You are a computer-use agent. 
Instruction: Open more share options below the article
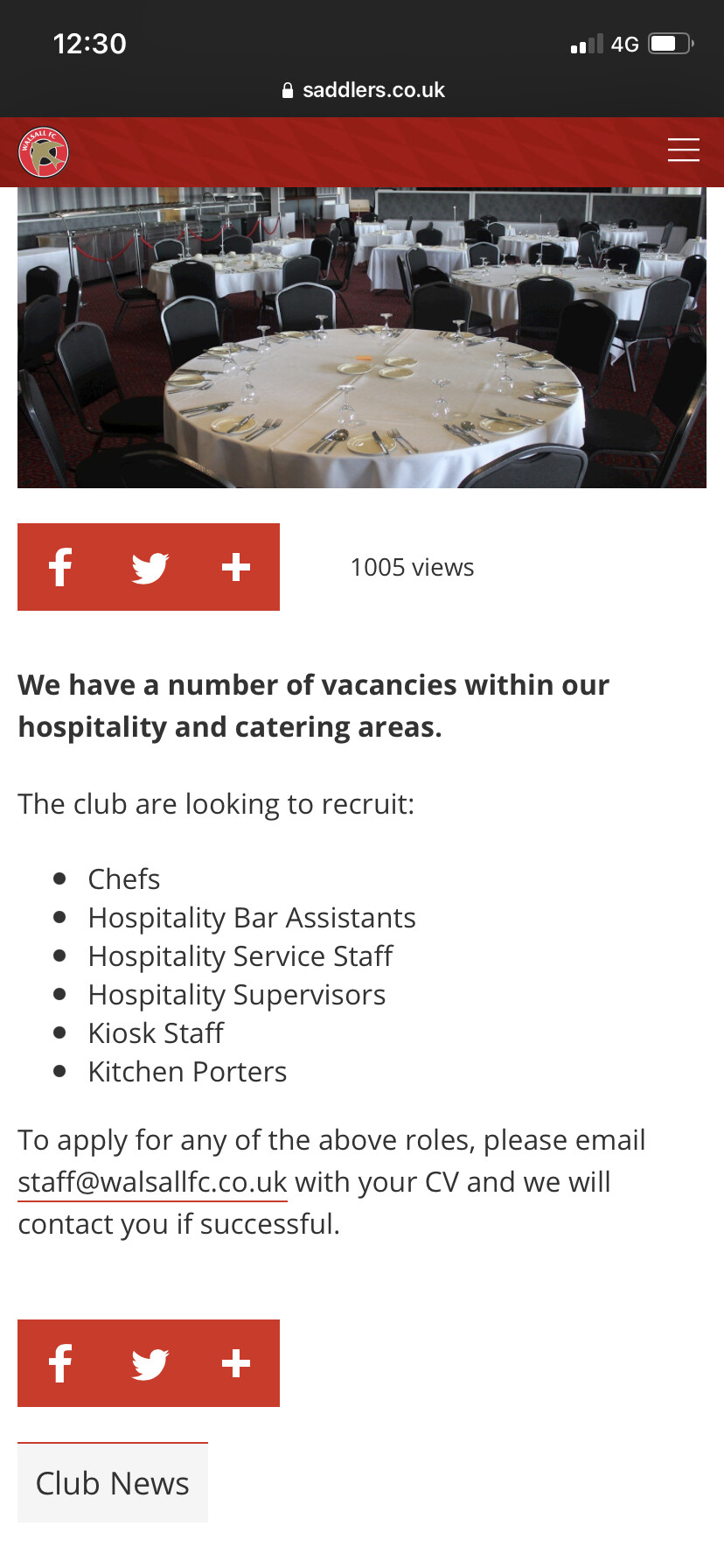pos(236,1363)
